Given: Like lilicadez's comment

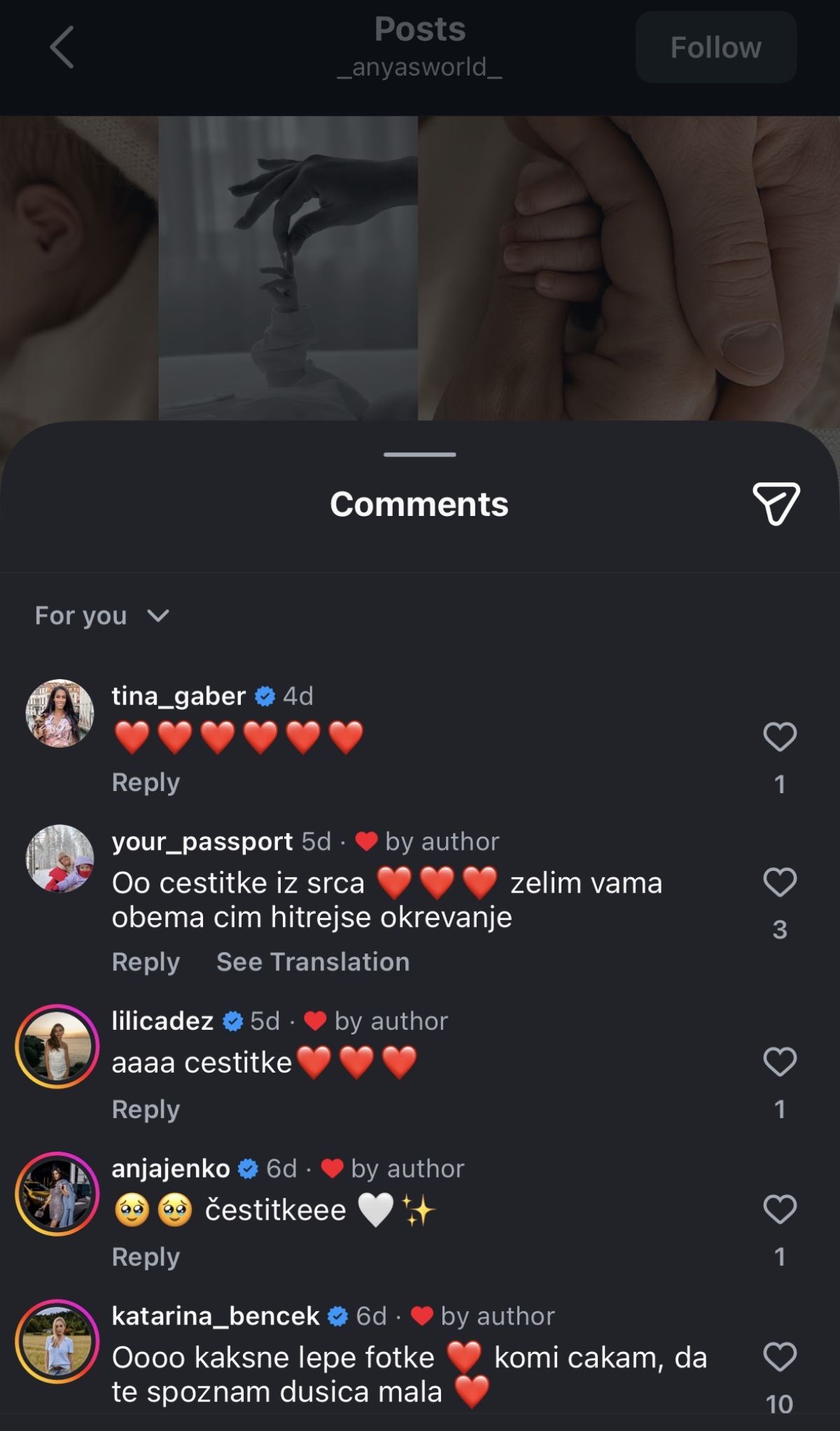Looking at the screenshot, I should [x=780, y=1062].
